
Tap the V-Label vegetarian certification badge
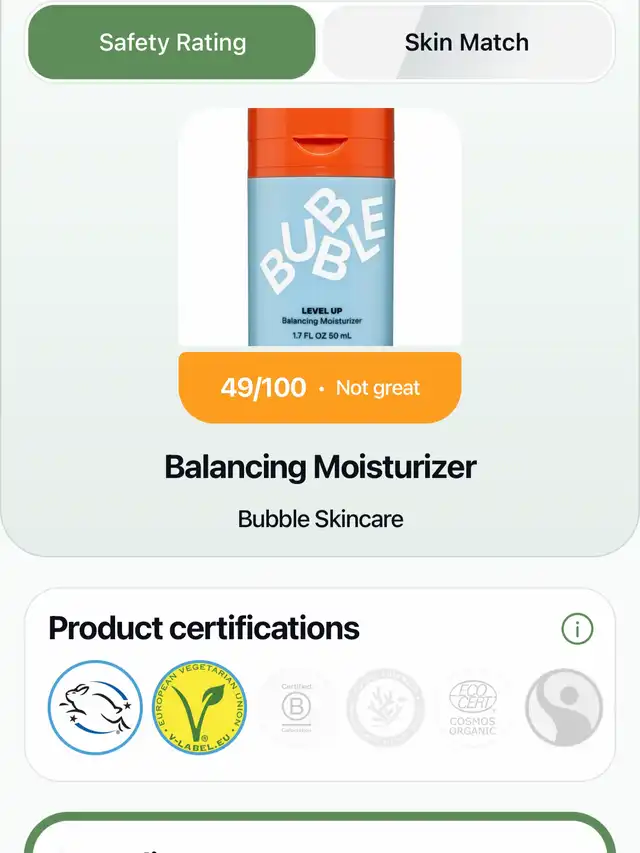[199, 707]
